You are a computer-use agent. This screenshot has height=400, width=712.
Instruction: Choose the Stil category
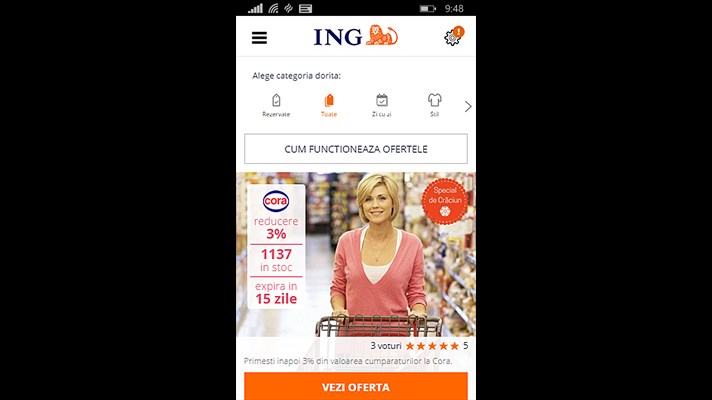(x=435, y=105)
